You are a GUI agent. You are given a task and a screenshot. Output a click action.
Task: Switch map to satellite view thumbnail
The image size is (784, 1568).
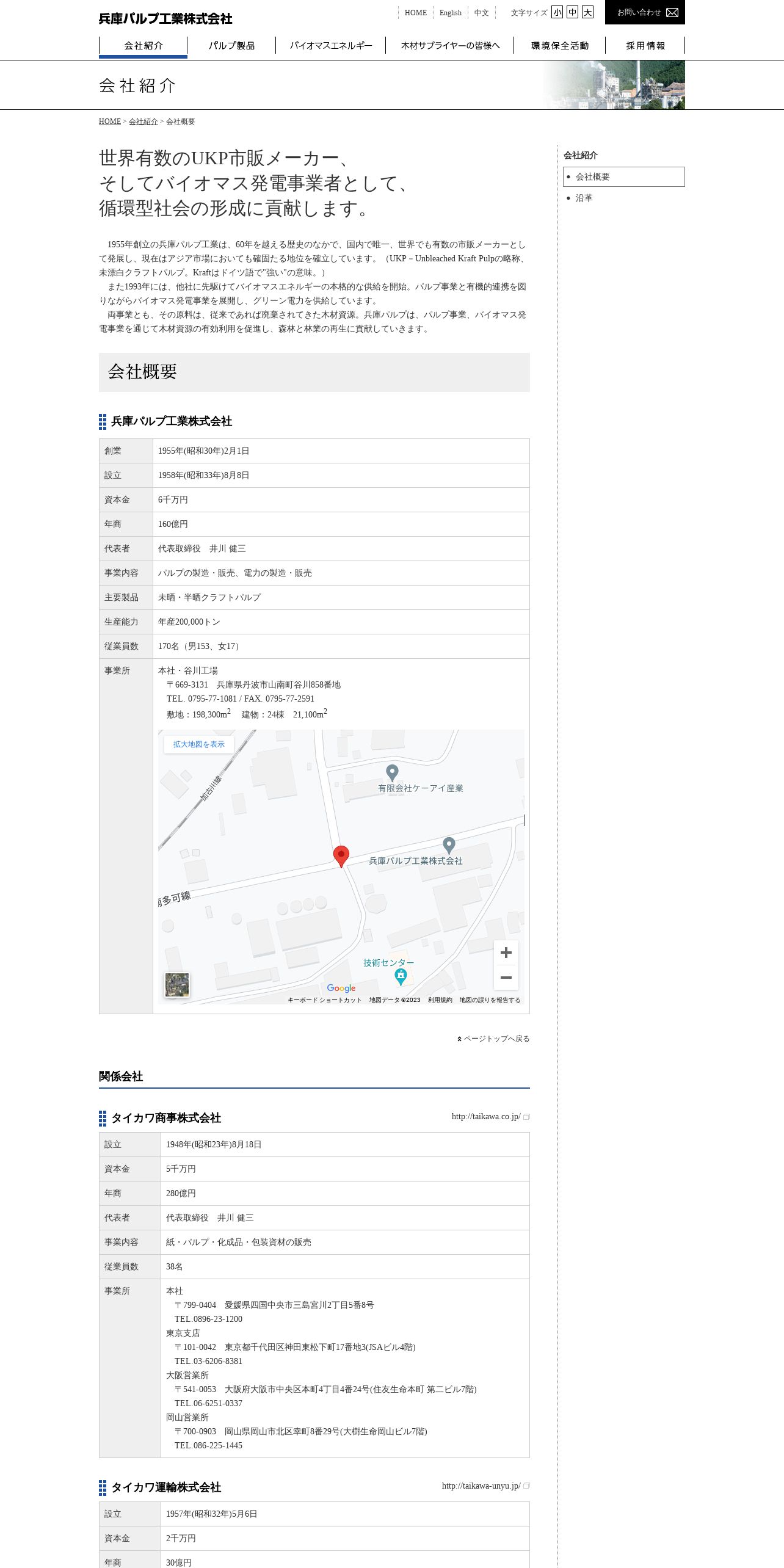pos(177,985)
